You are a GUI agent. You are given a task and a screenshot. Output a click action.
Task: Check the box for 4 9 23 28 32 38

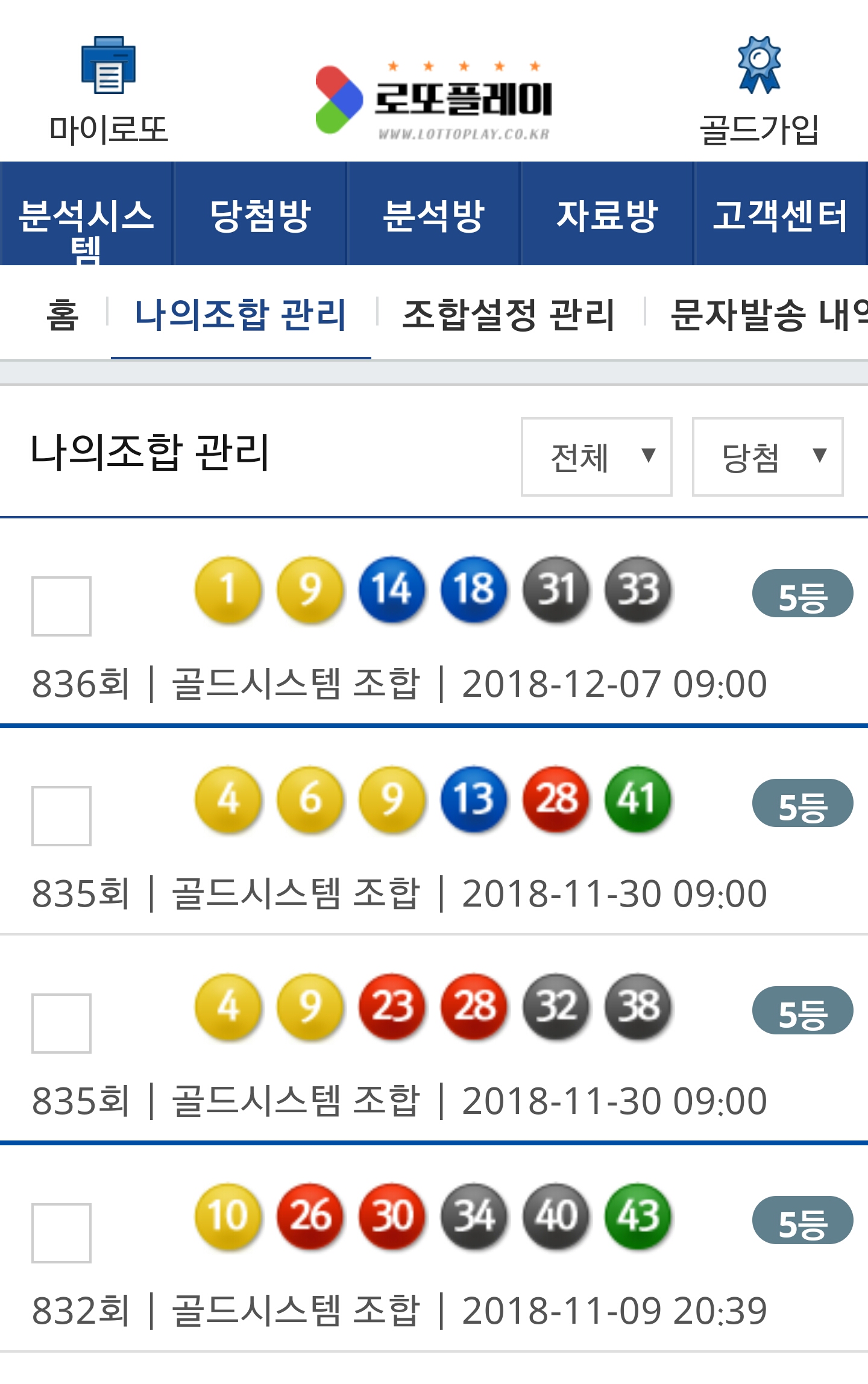[x=61, y=1023]
